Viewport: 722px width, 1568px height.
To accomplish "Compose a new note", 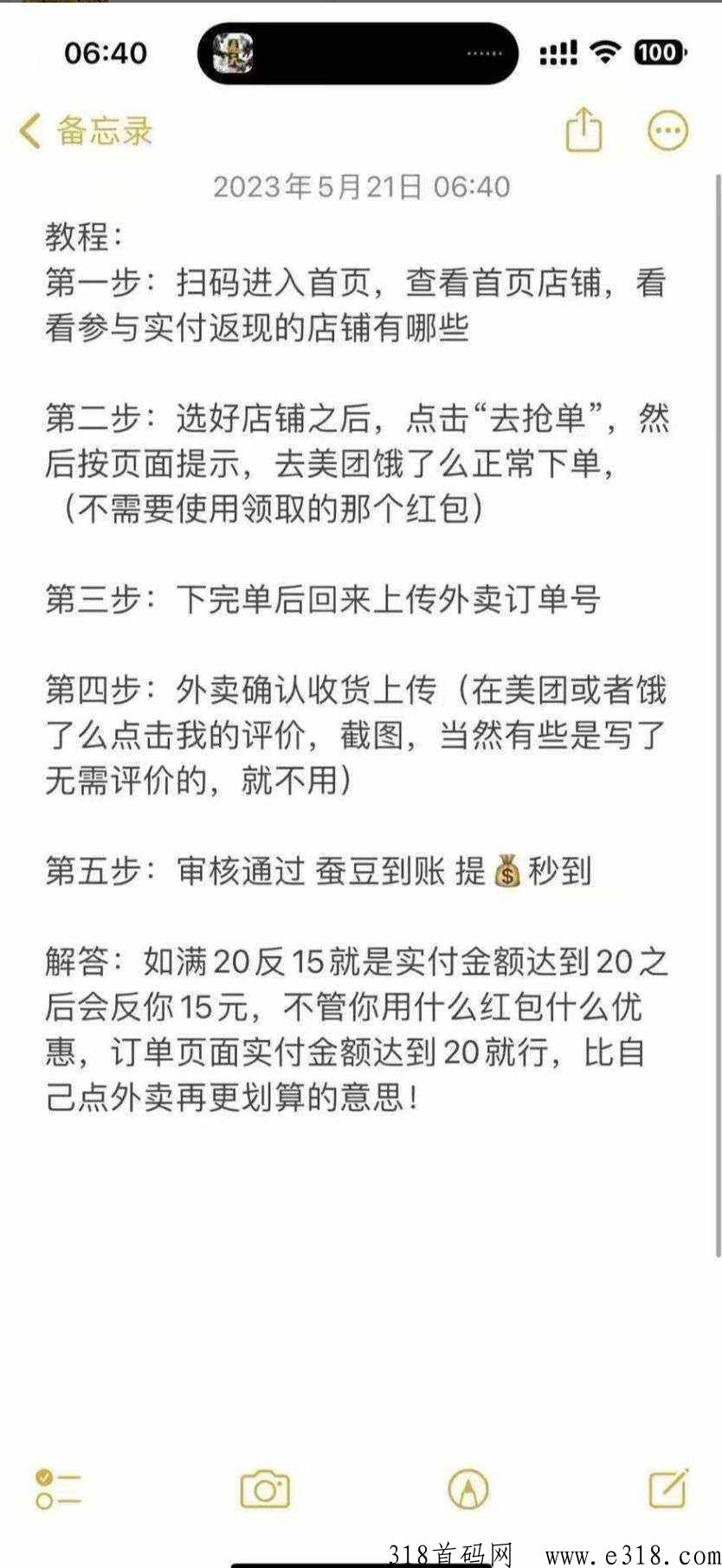I will tap(669, 1488).
